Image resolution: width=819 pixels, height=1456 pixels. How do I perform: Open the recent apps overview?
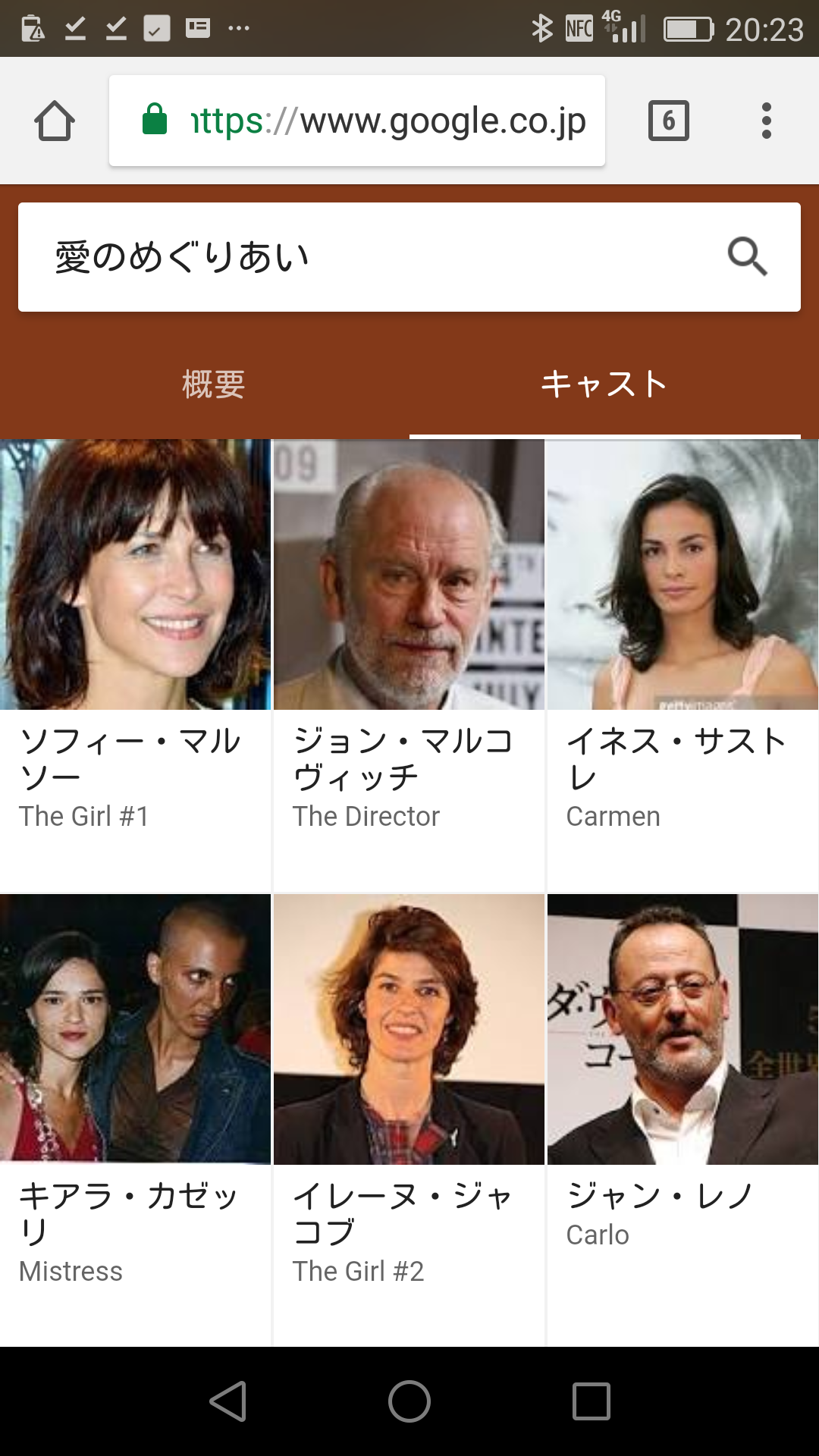click(x=591, y=1401)
